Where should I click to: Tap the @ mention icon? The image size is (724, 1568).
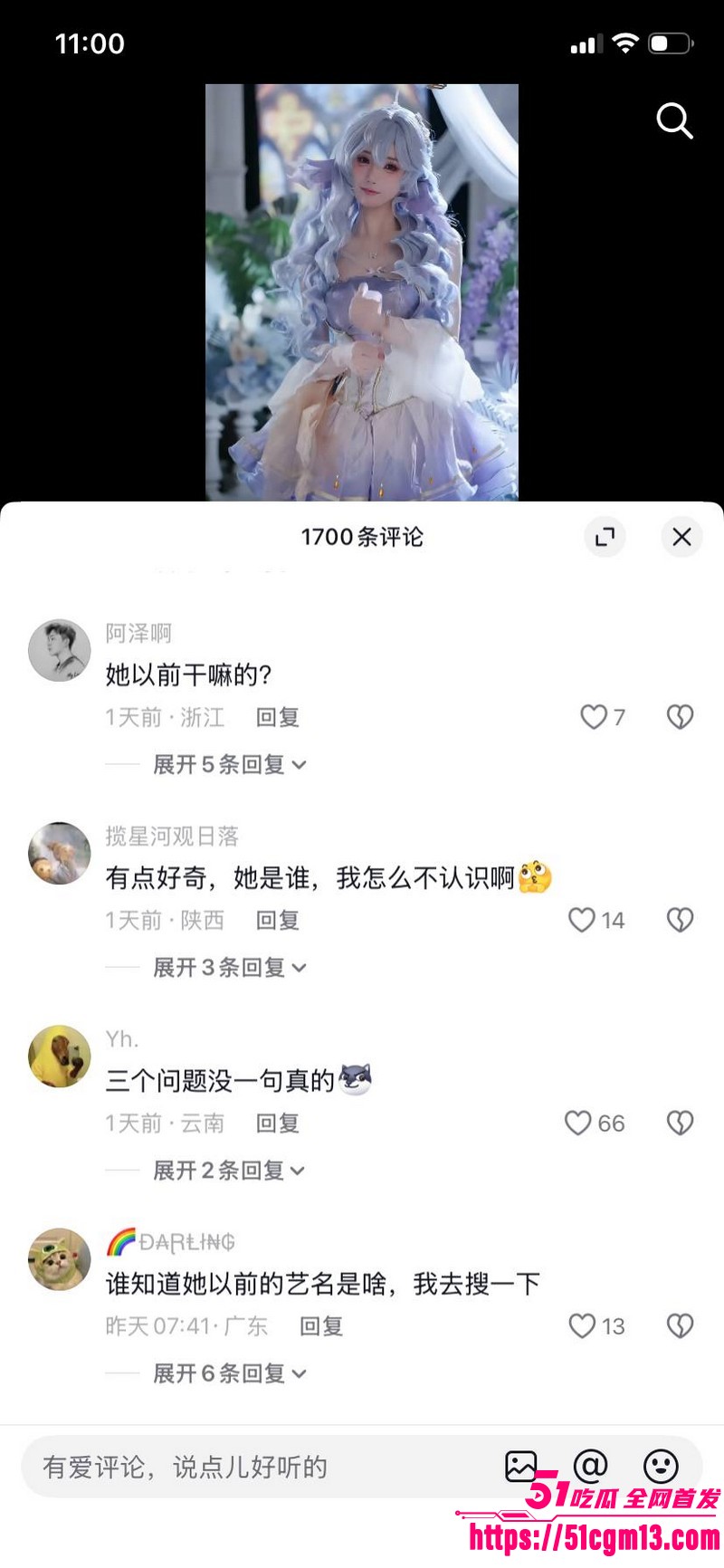point(589,1467)
